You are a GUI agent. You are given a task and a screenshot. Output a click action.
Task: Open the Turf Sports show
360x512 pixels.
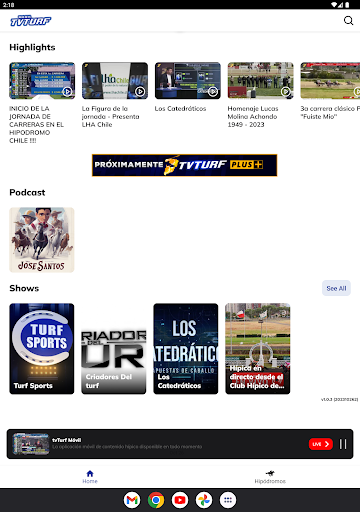(x=42, y=349)
